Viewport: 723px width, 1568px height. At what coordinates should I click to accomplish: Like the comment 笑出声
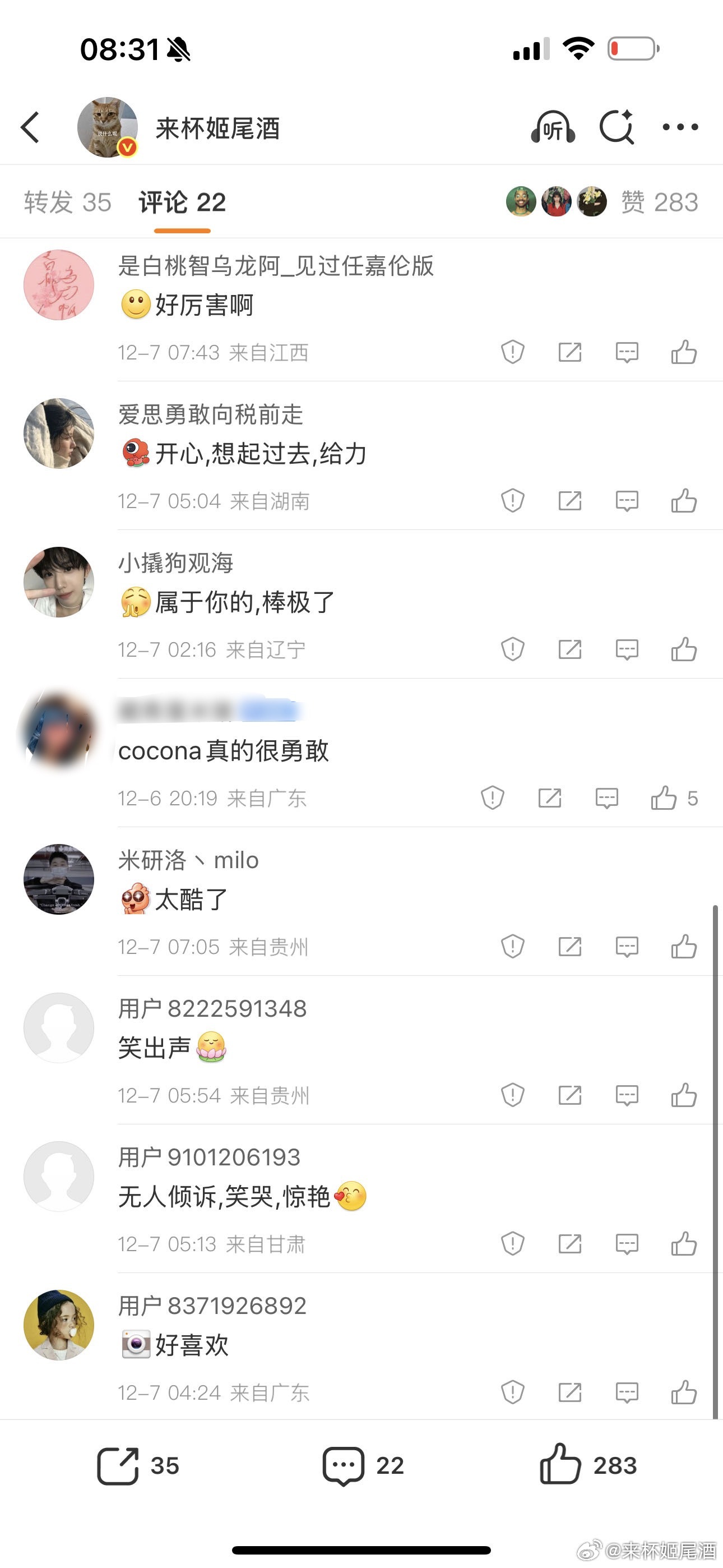pyautogui.click(x=683, y=1095)
